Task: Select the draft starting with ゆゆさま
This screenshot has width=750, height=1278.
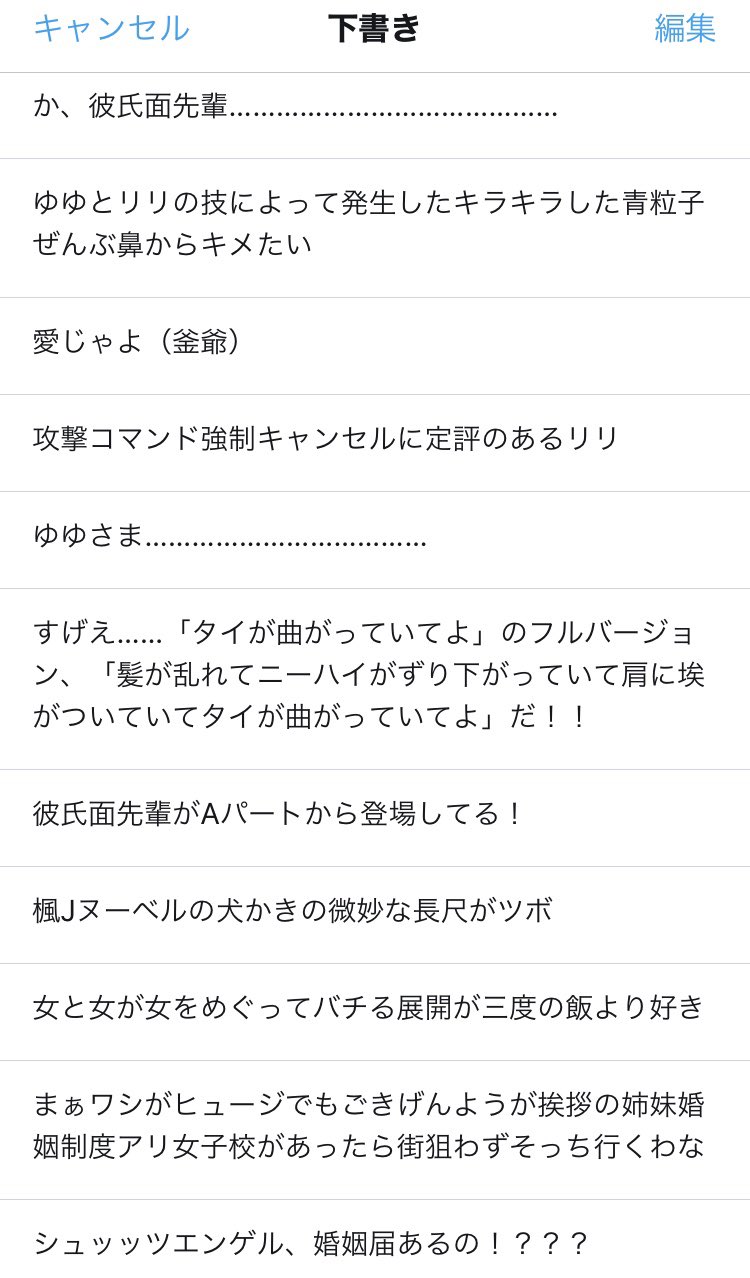Action: click(x=230, y=536)
